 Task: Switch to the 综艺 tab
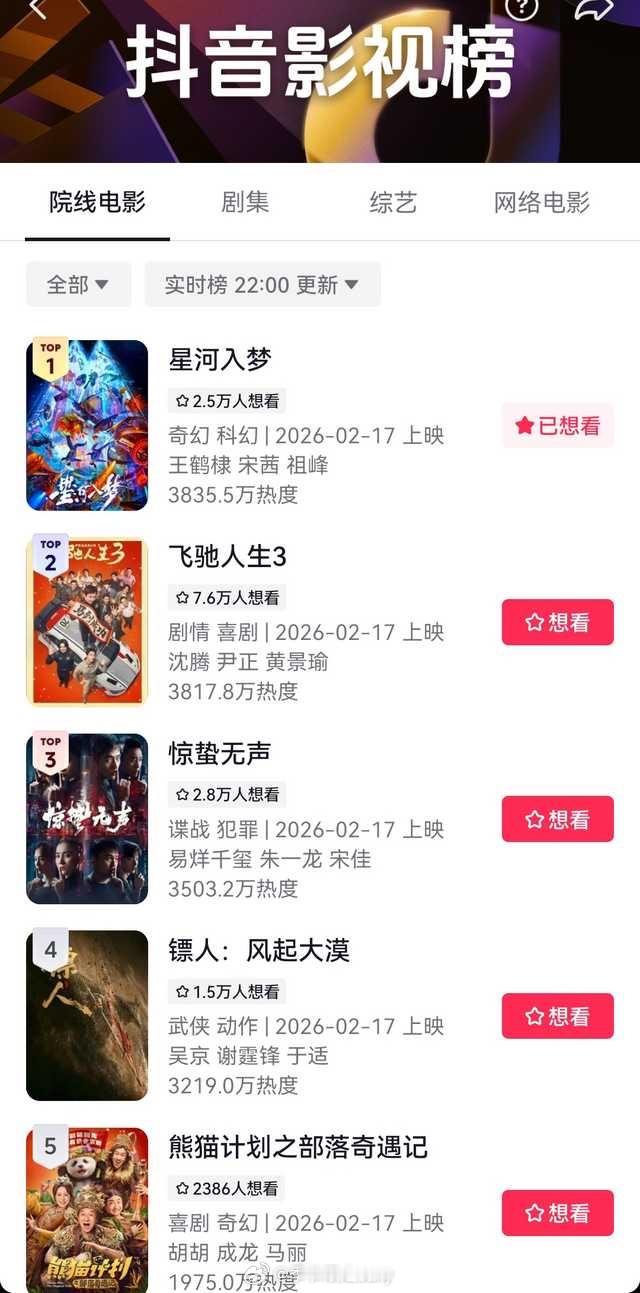[393, 202]
